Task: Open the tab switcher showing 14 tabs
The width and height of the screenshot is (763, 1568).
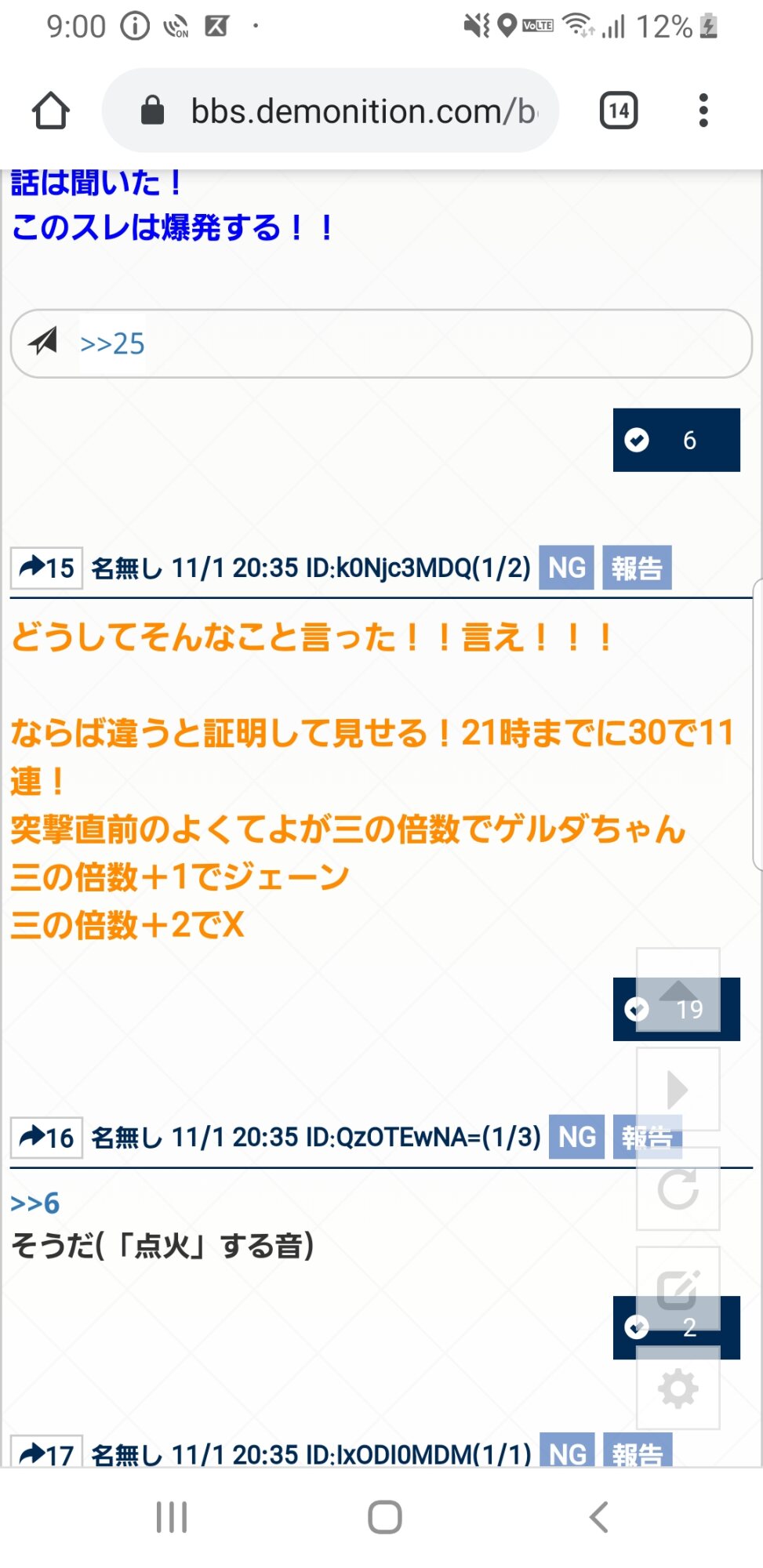Action: tap(618, 111)
